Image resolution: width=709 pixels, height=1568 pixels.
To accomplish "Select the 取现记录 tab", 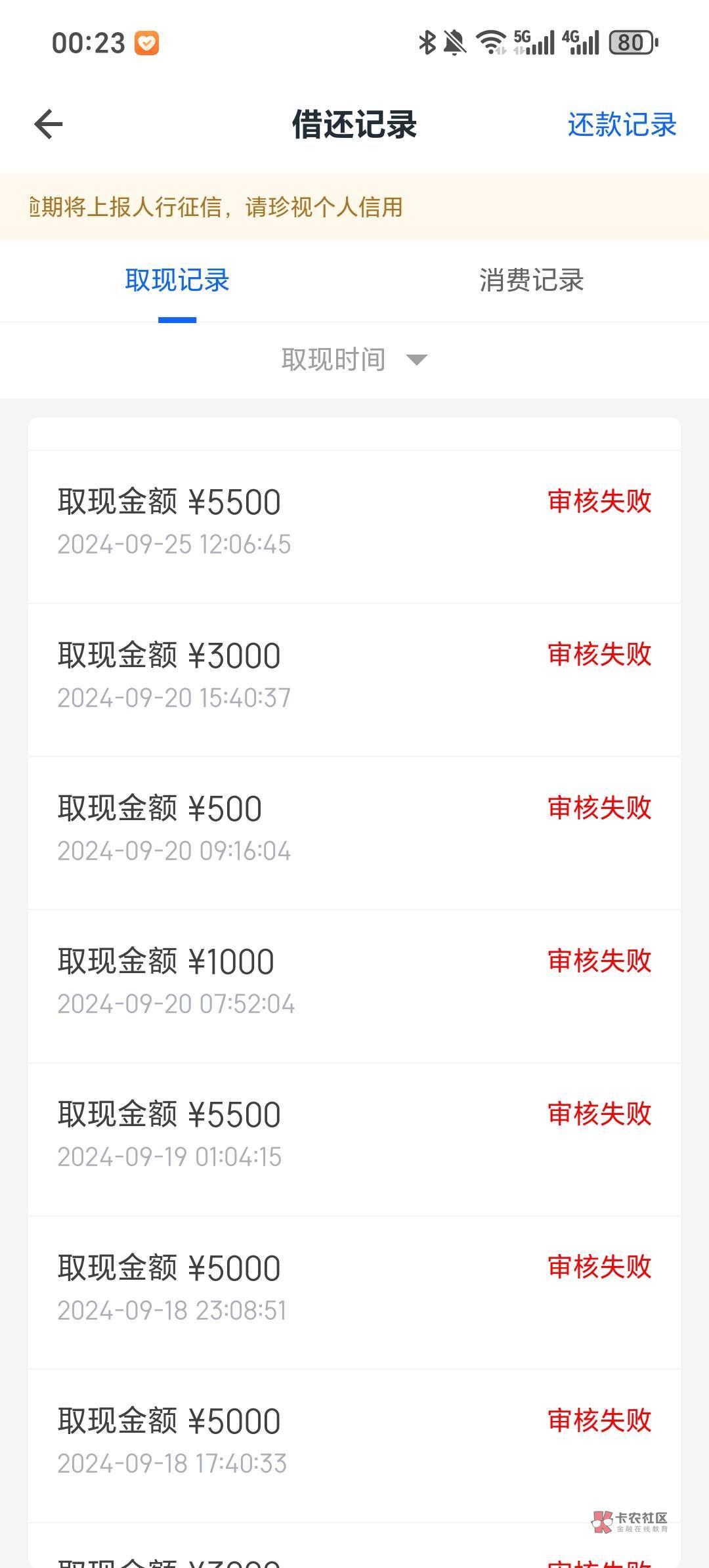I will pyautogui.click(x=177, y=281).
